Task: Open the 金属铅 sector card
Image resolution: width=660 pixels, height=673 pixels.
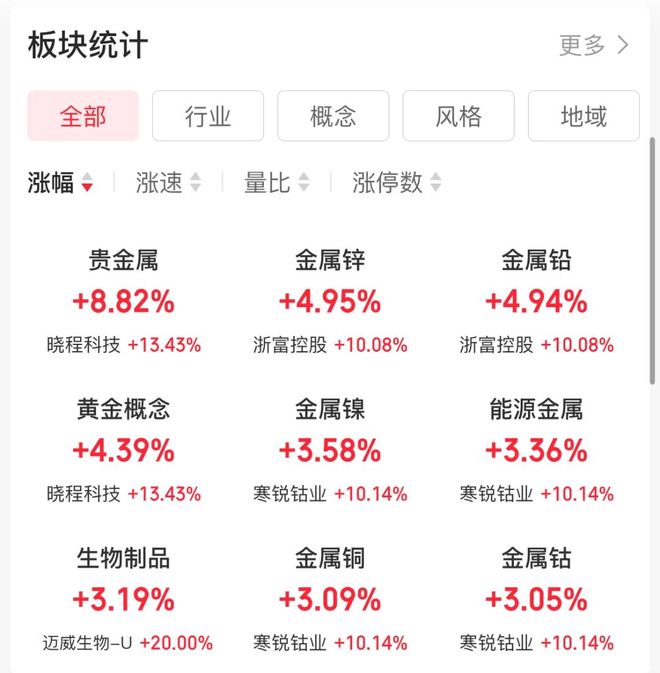Action: [536, 301]
